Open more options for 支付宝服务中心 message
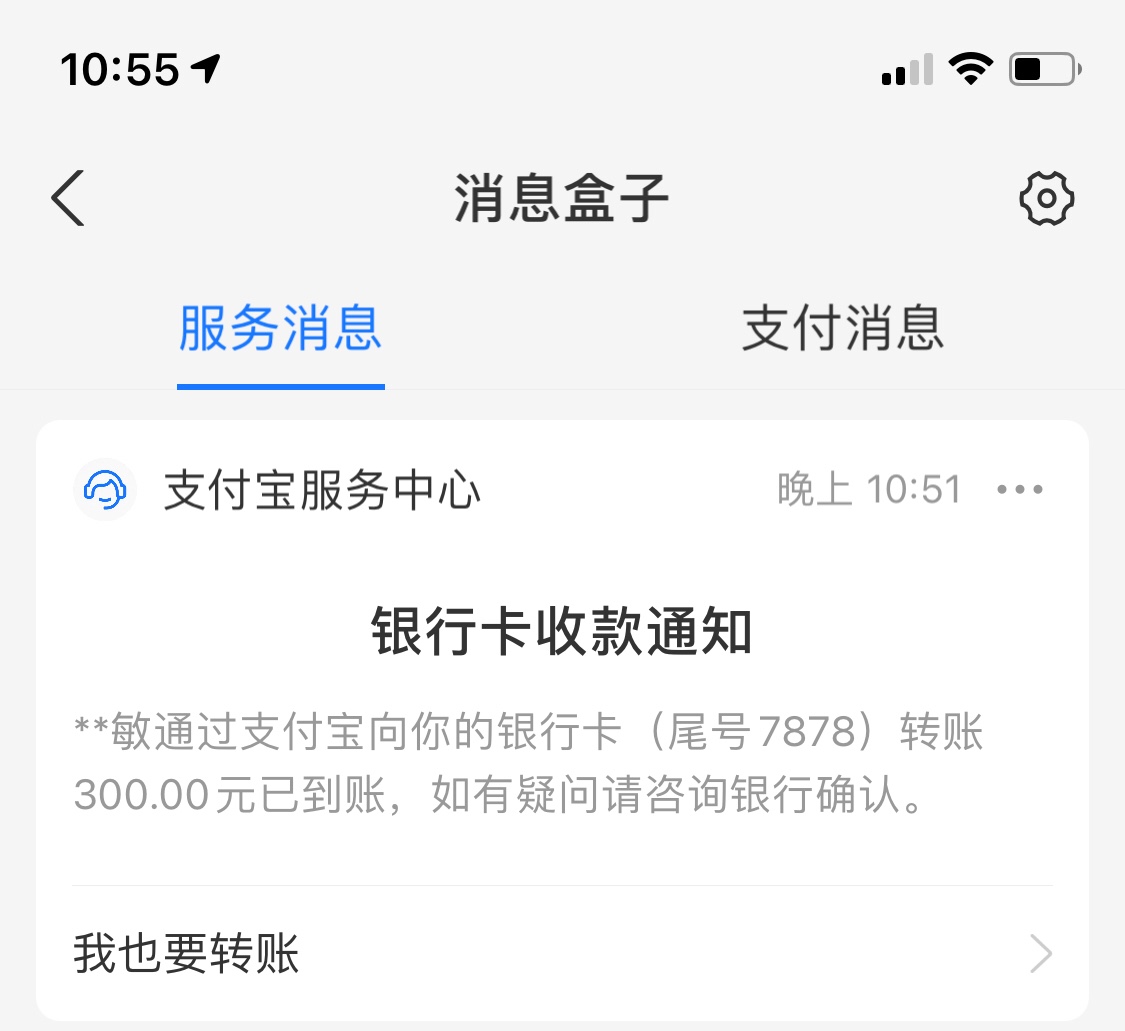Viewport: 1125px width, 1031px height. (x=1020, y=490)
